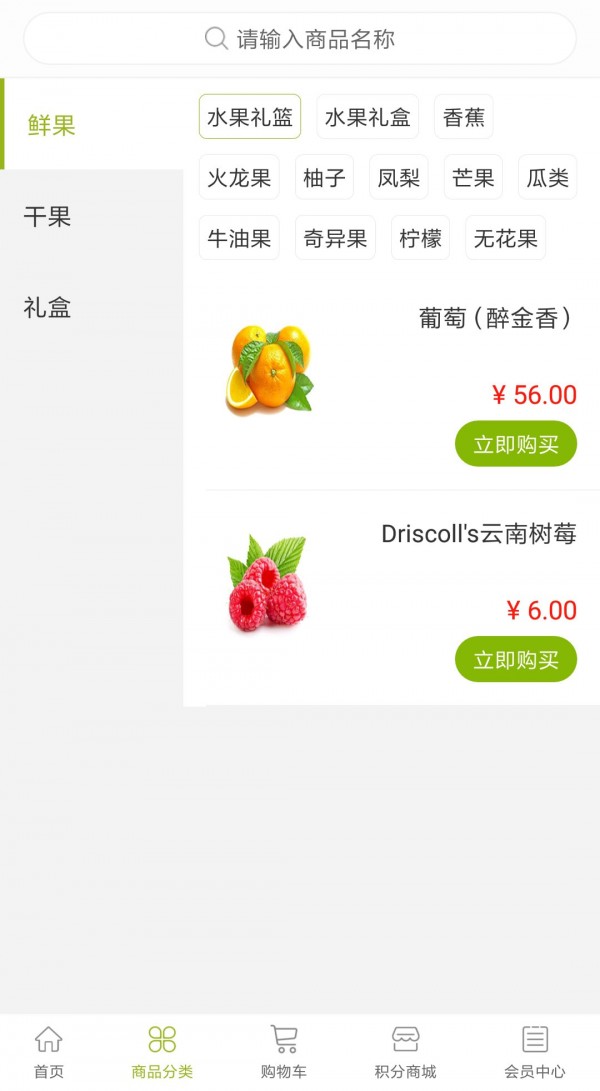Image resolution: width=600 pixels, height=1091 pixels.
Task: Switch to the 会员中心 tab
Action: point(534,1052)
